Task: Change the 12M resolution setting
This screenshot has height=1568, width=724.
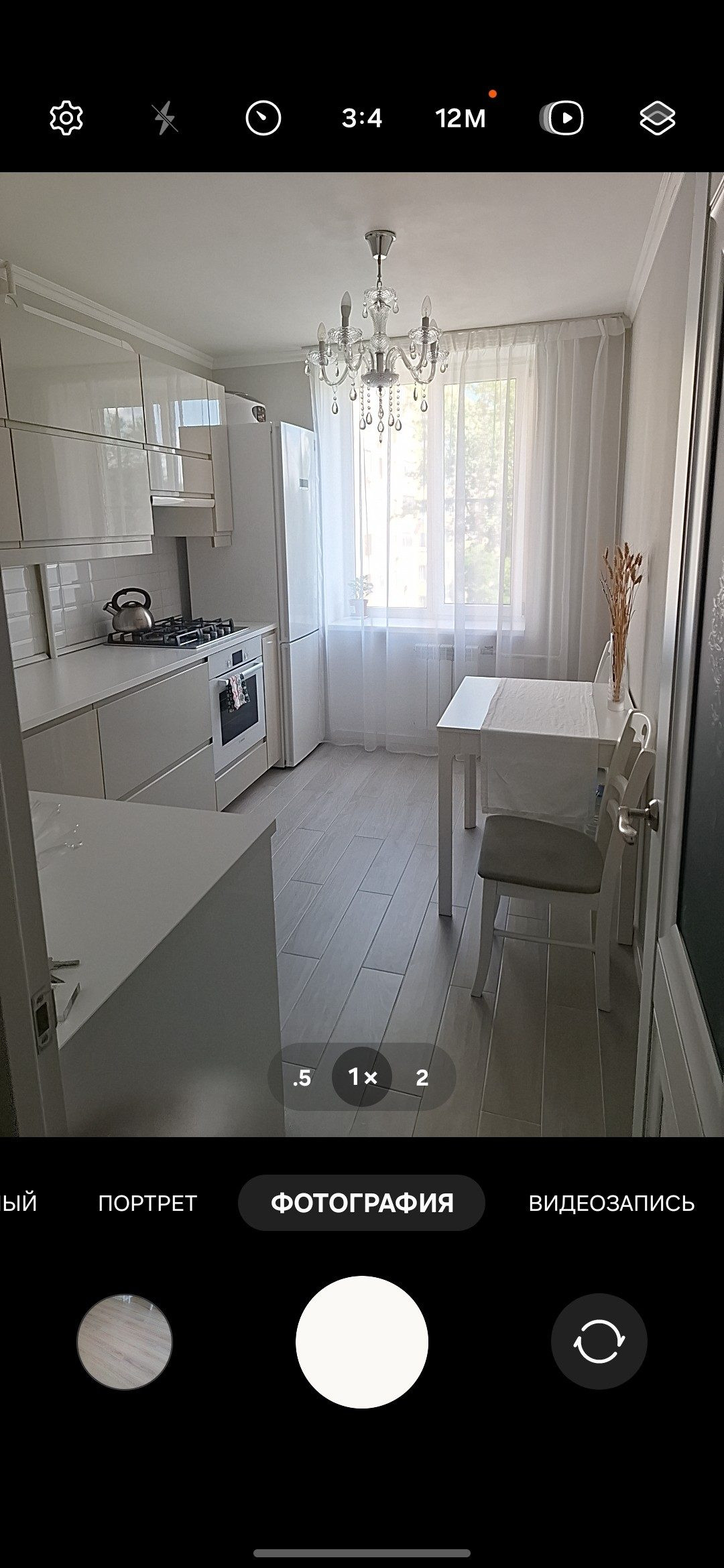Action: pyautogui.click(x=461, y=119)
